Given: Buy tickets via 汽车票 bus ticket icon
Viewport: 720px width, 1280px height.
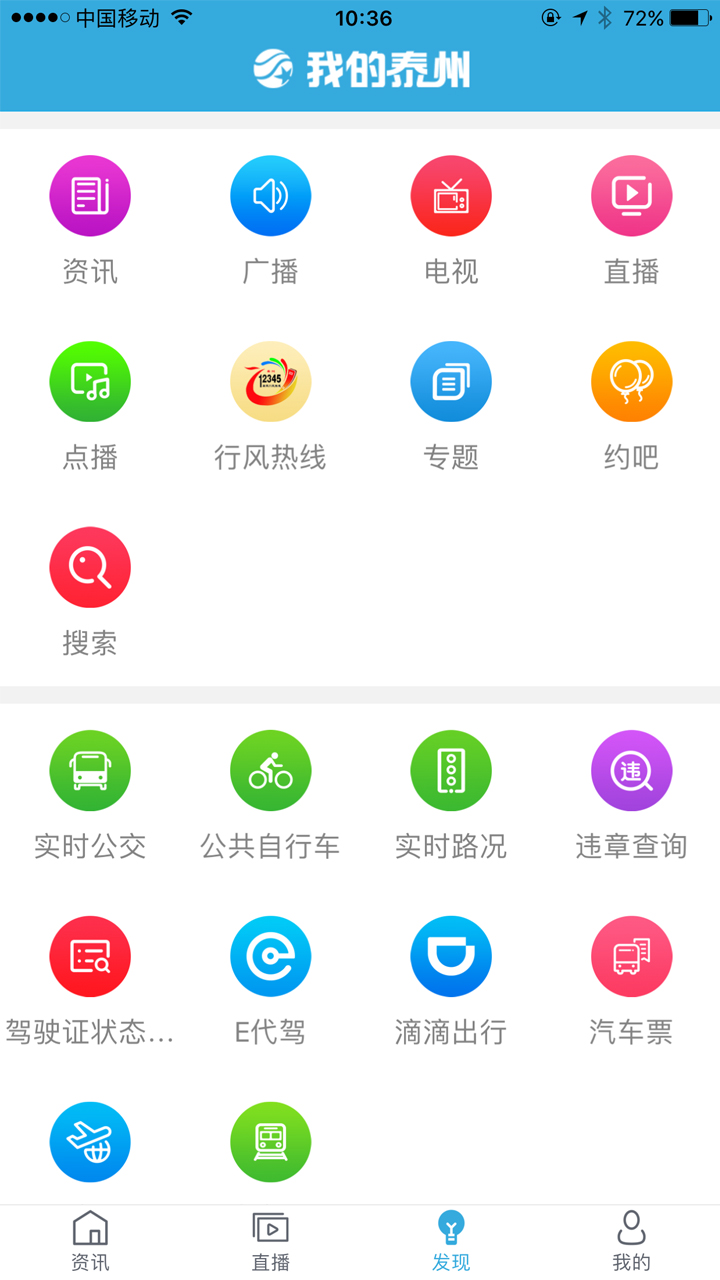Looking at the screenshot, I should point(631,956).
